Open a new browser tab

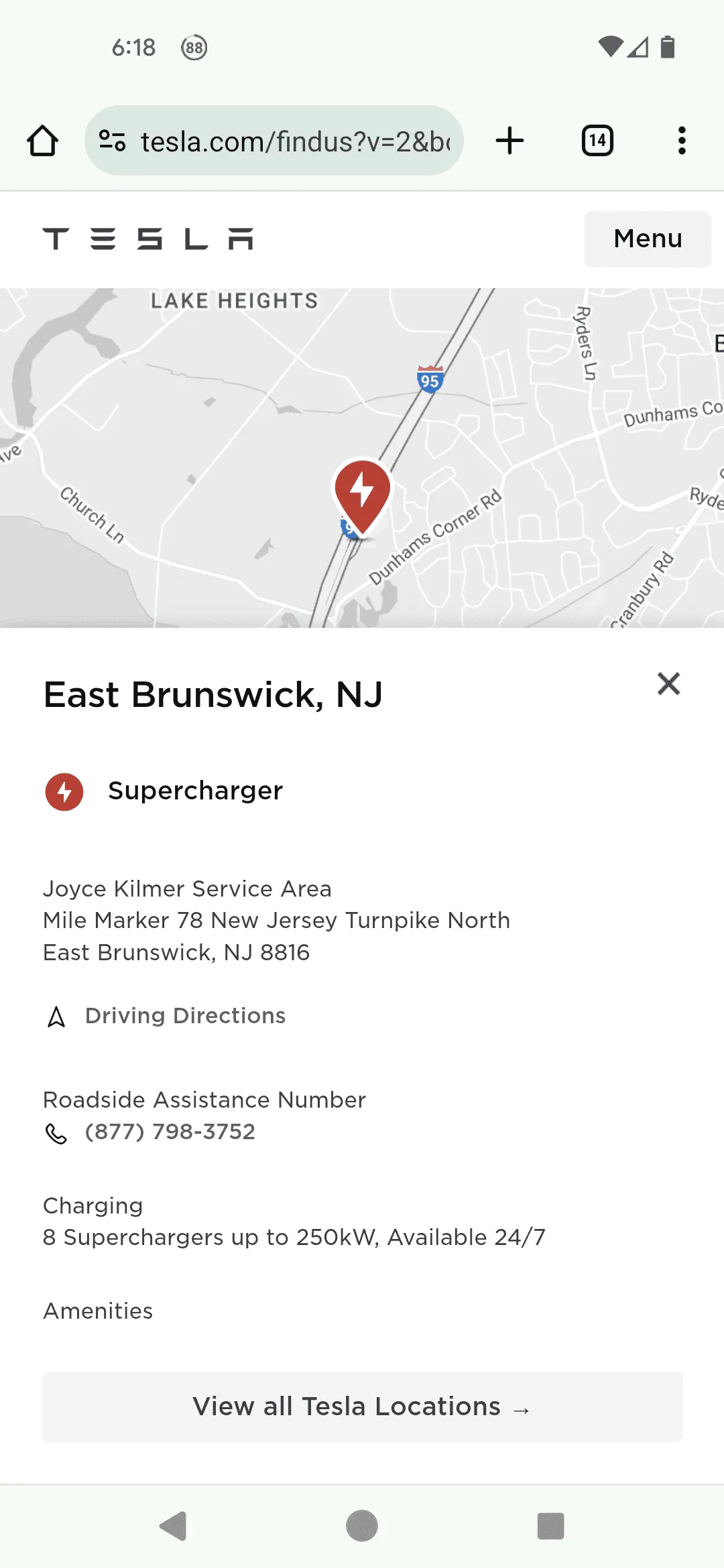[x=509, y=141]
